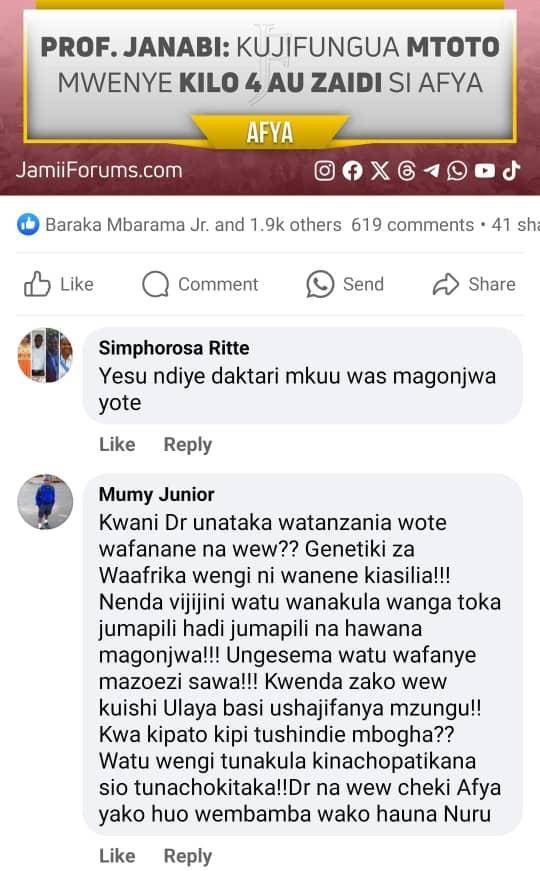Like the JamiiForums post
This screenshot has width=540, height=871.
point(59,284)
